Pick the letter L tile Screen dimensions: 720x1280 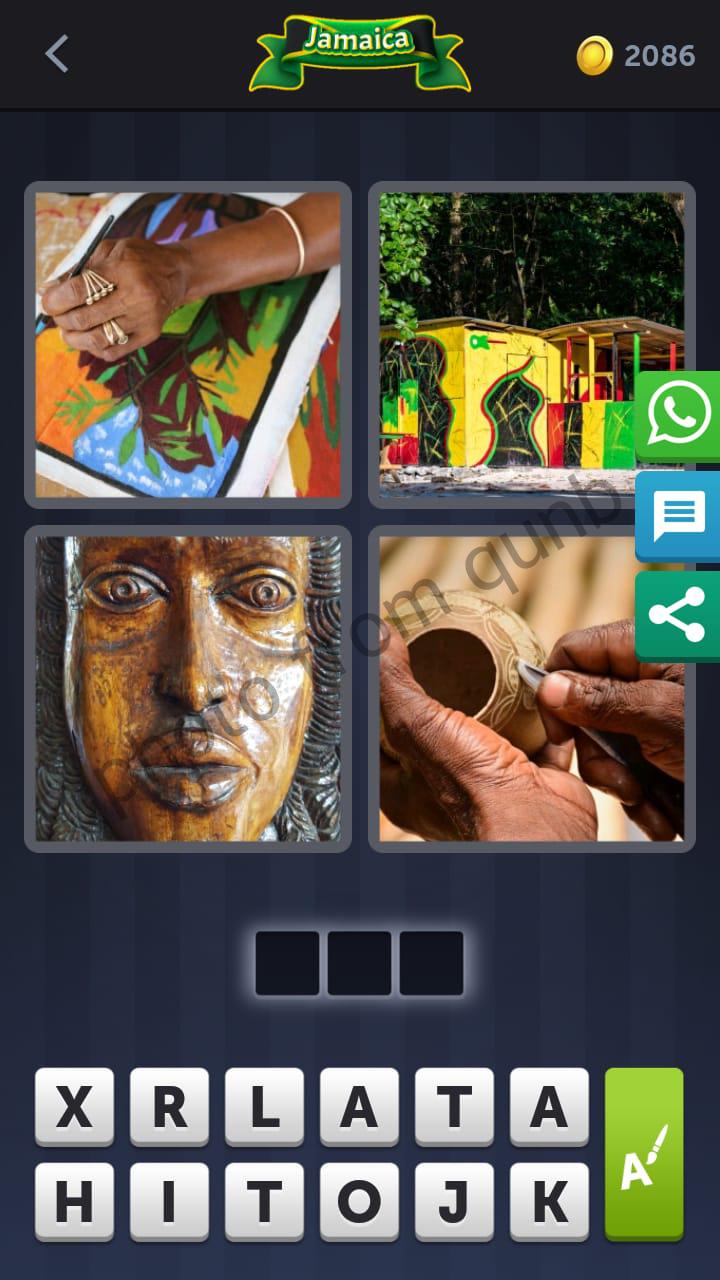coord(264,1107)
